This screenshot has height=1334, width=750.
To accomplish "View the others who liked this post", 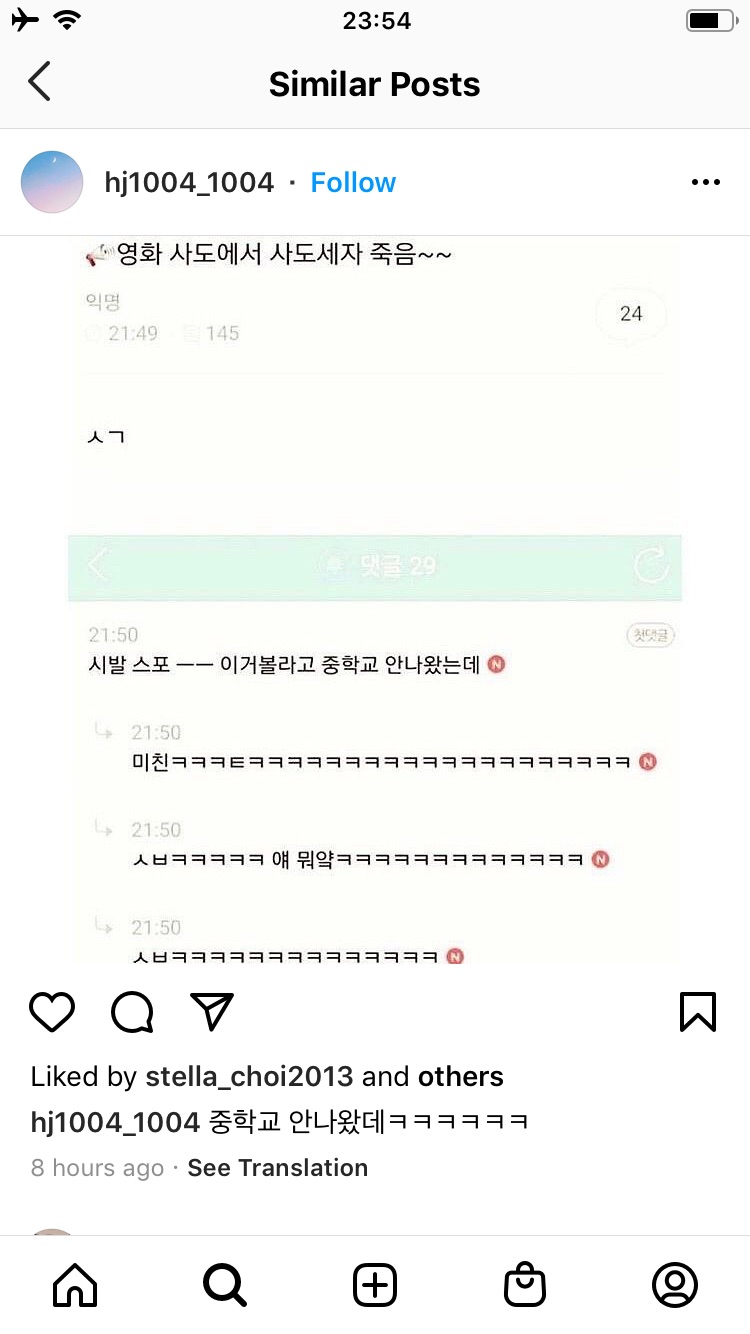I will click(x=460, y=1076).
